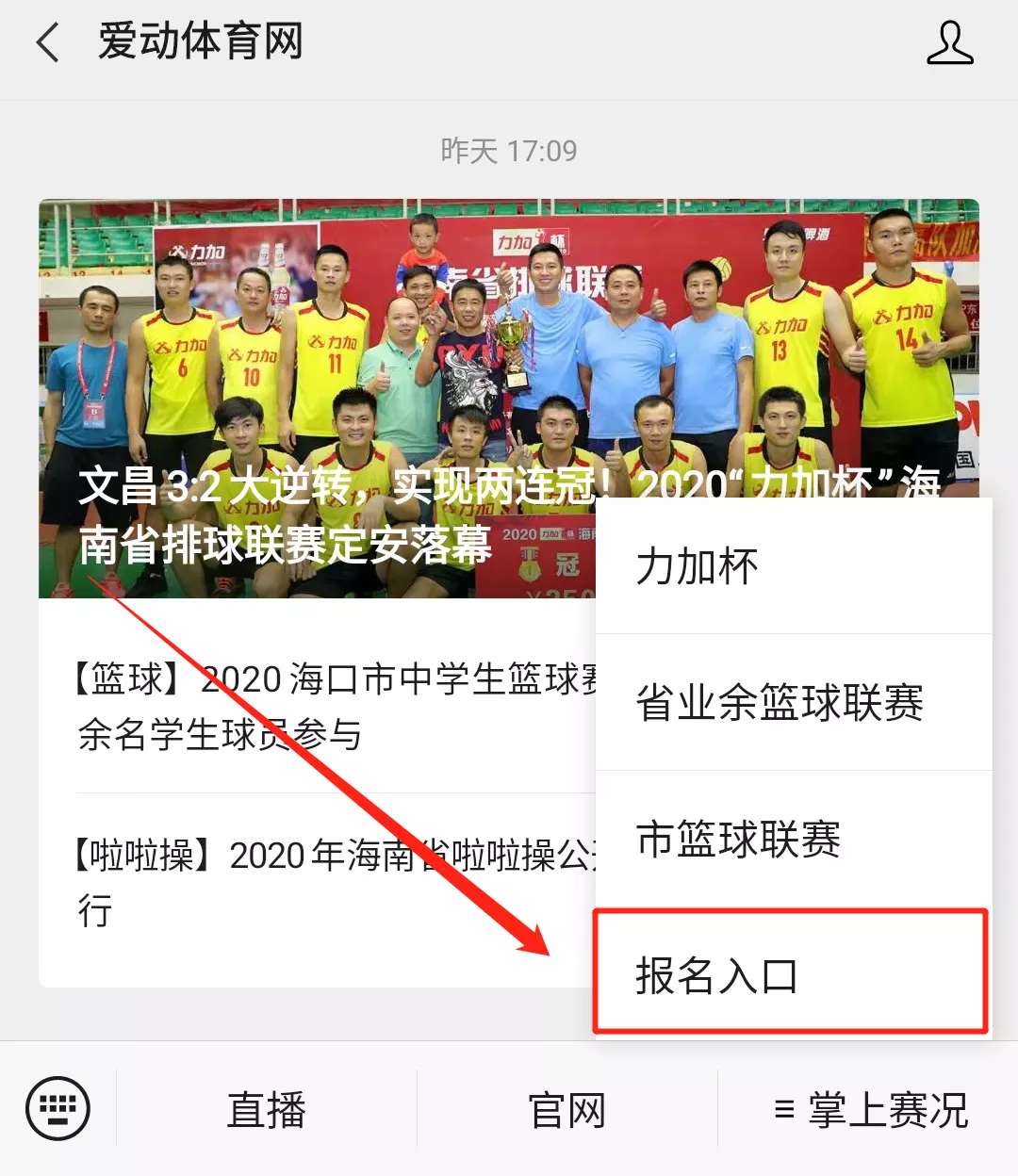The width and height of the screenshot is (1018, 1176).
Task: Select 力加杯 from the popup menu
Action: click(792, 567)
